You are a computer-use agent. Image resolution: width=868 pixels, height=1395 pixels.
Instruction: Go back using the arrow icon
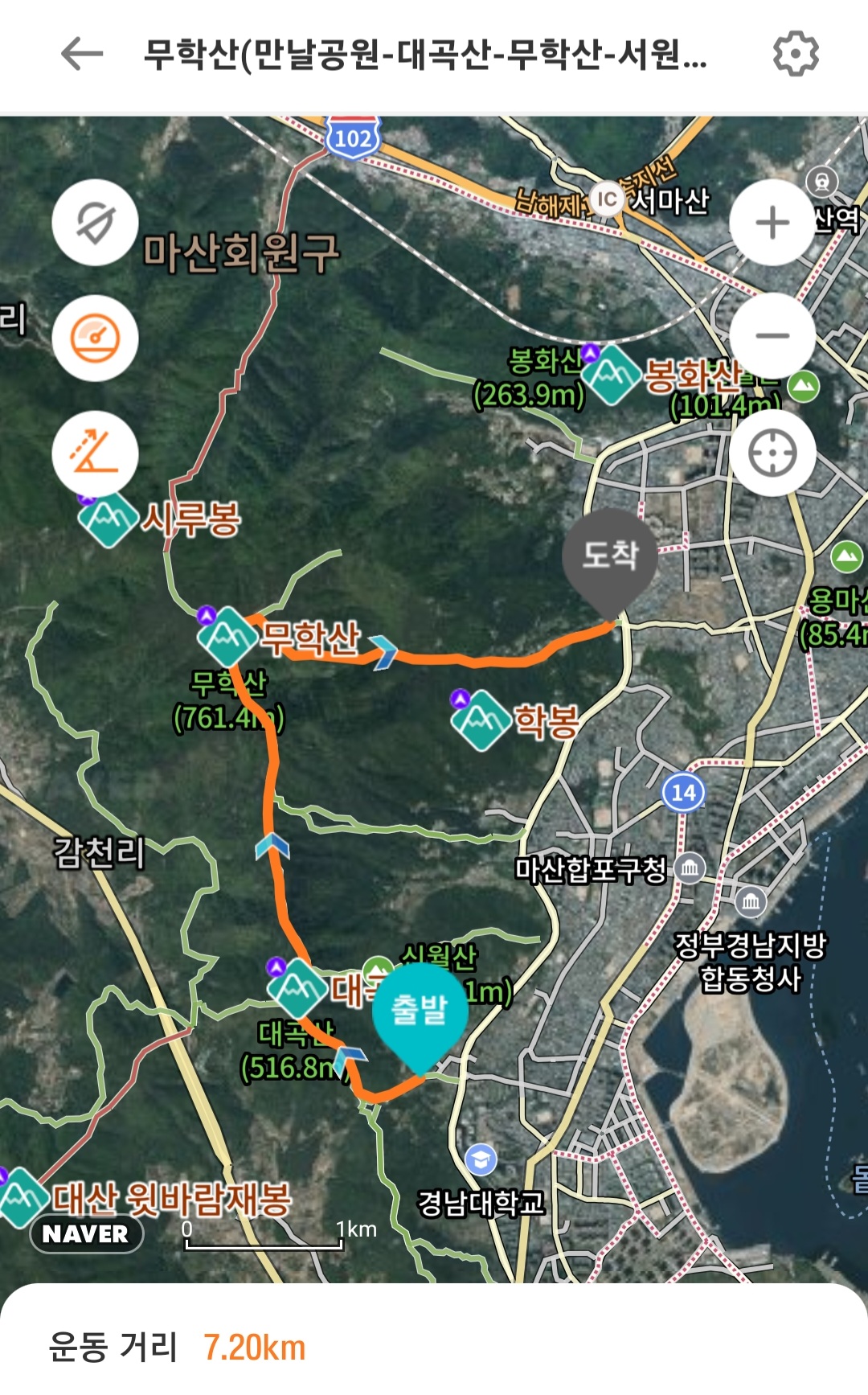tap(82, 55)
